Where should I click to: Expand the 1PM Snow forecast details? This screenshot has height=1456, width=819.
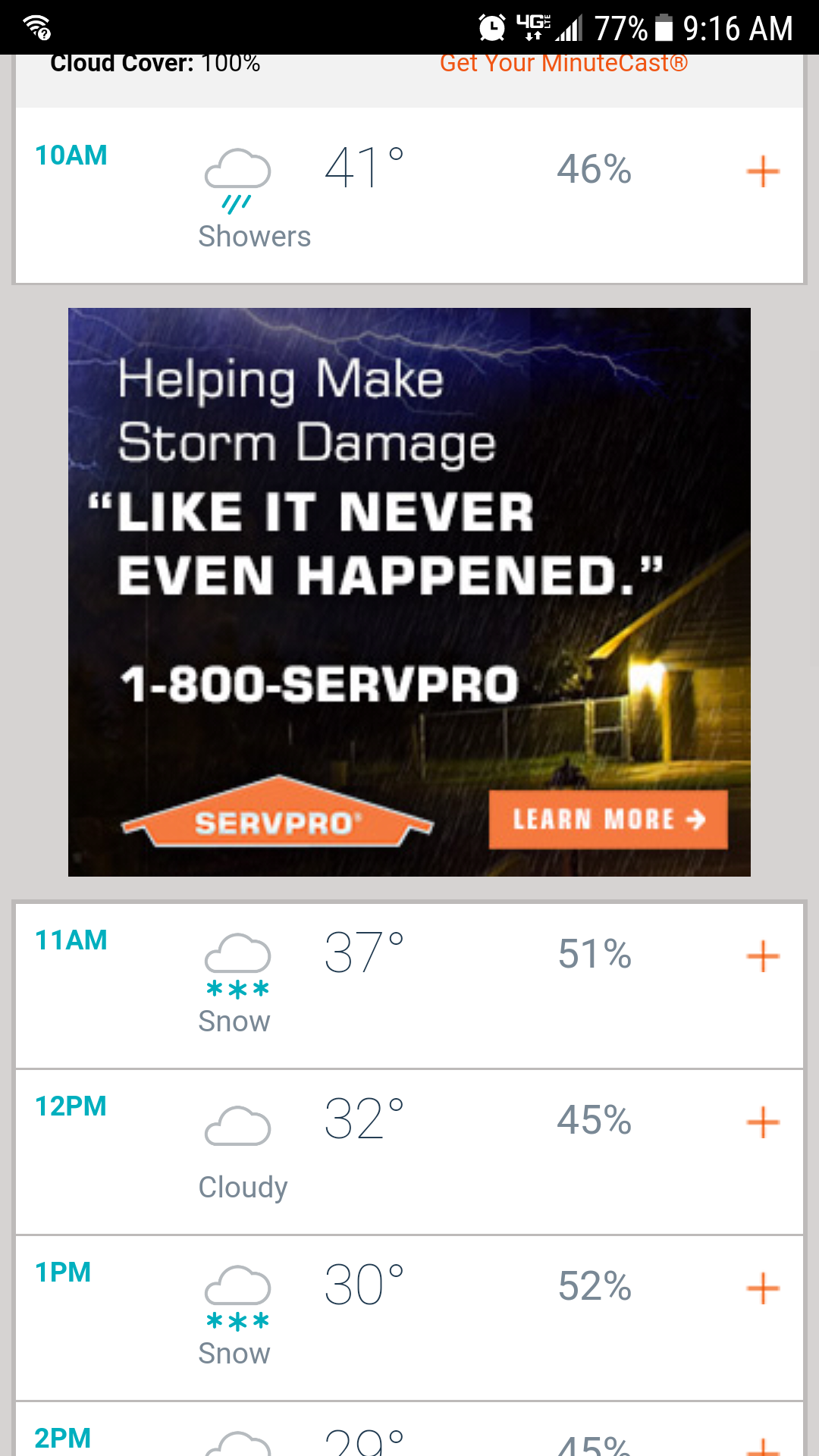tap(763, 1288)
